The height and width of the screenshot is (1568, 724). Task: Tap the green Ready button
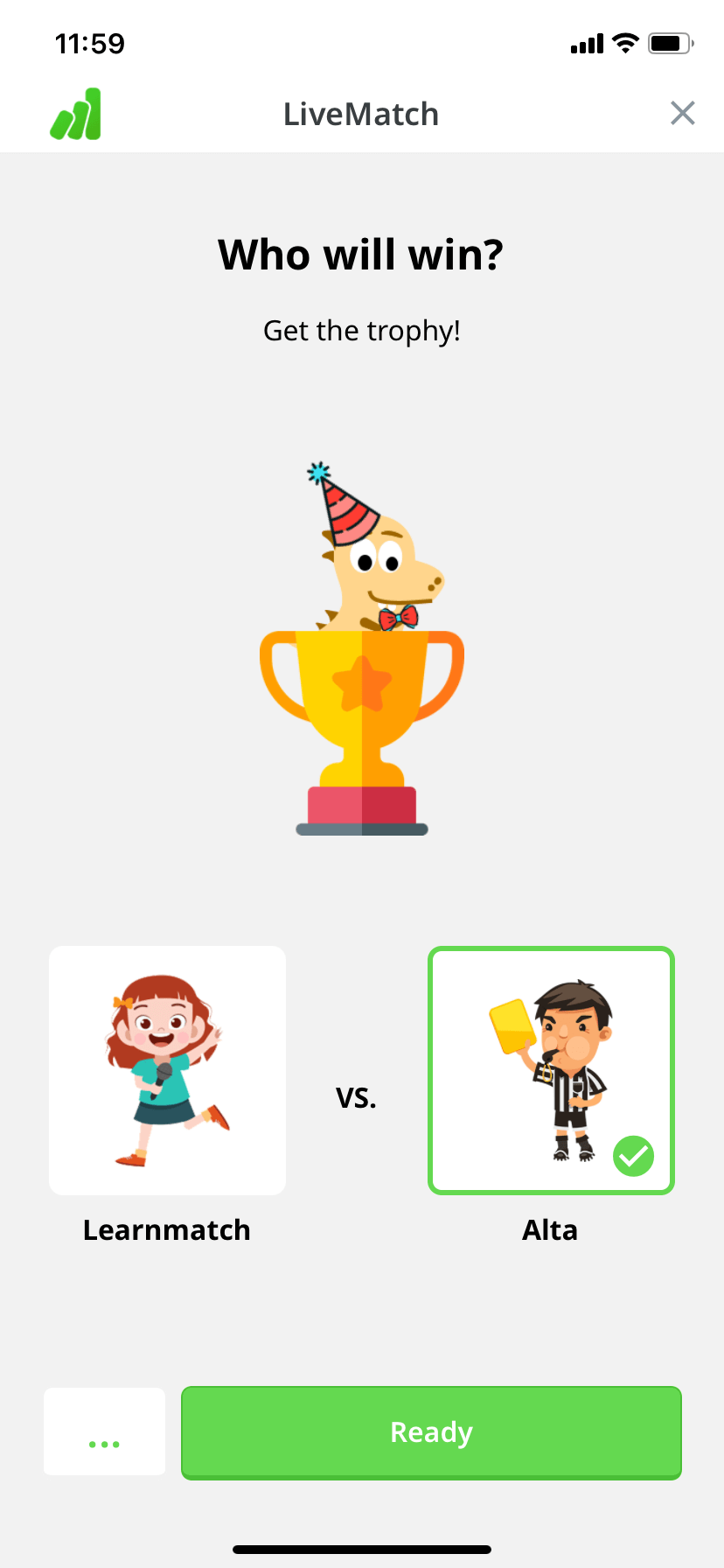point(431,1432)
